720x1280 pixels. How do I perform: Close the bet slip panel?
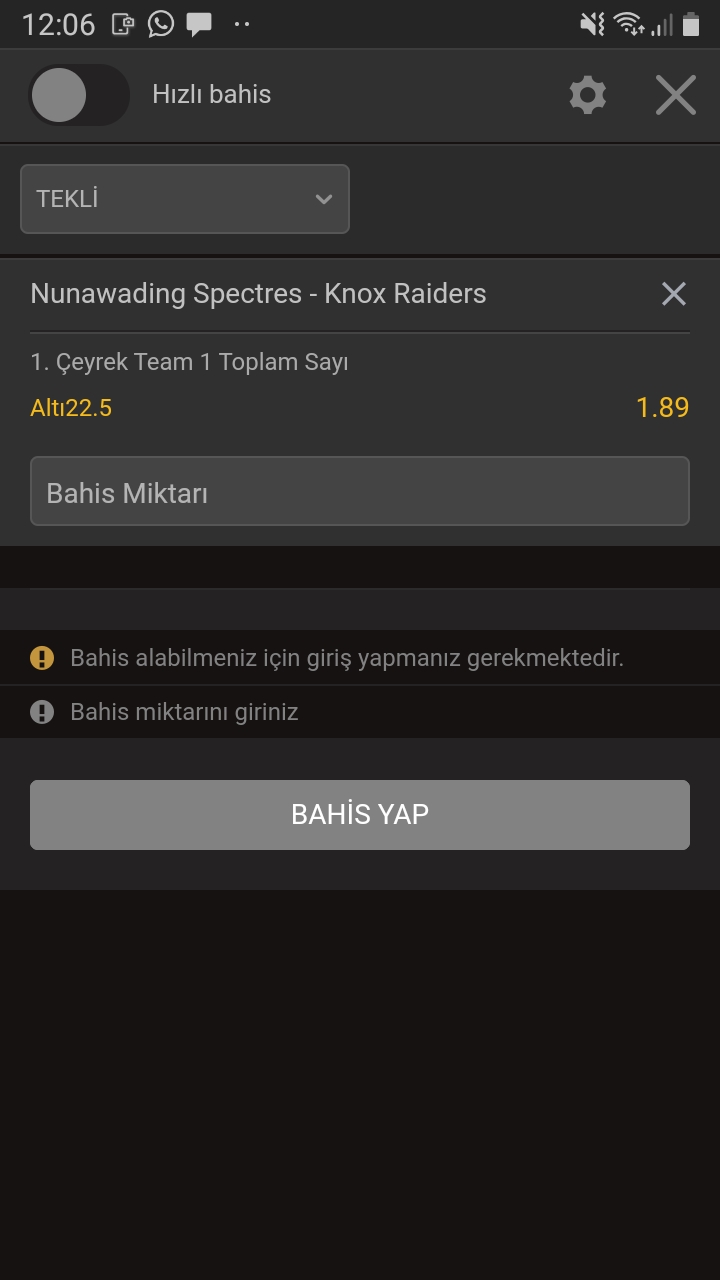675,96
